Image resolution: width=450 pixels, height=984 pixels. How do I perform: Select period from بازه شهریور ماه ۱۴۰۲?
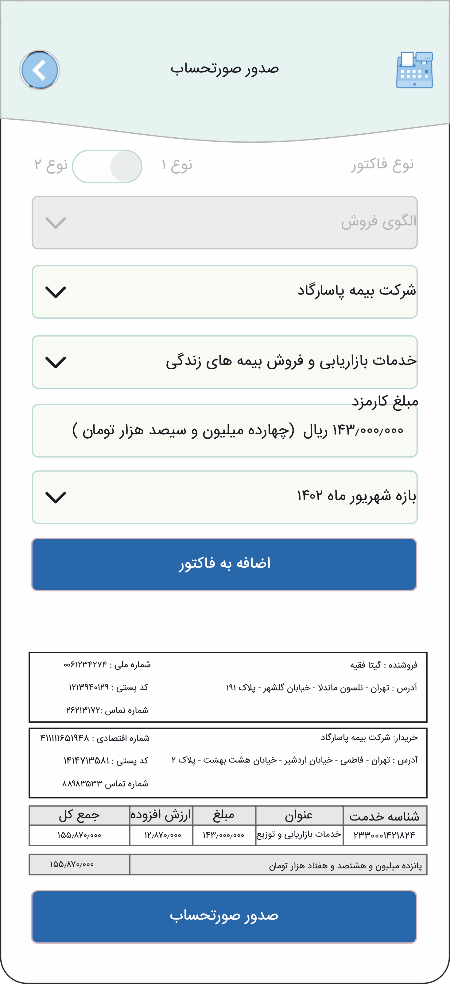[x=225, y=497]
